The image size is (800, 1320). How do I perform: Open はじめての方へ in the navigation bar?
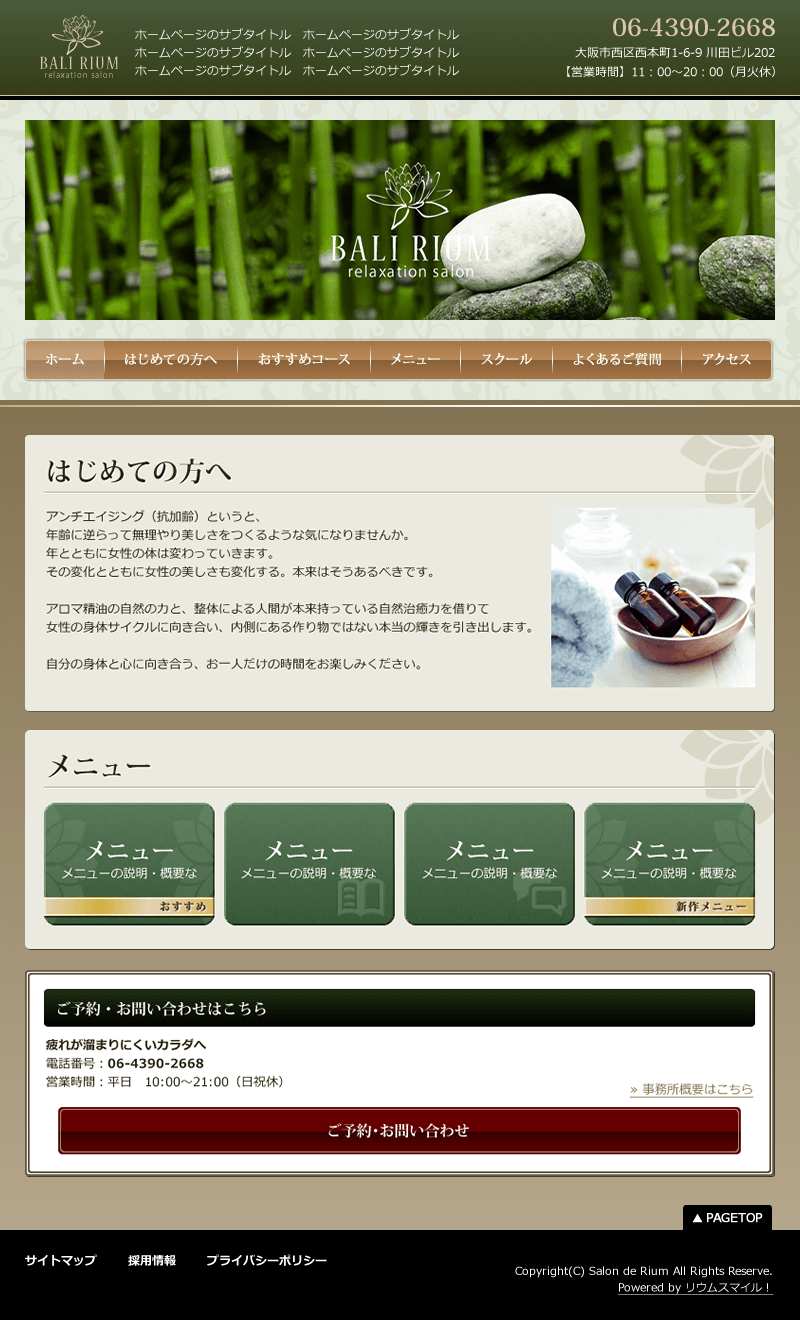pyautogui.click(x=171, y=360)
